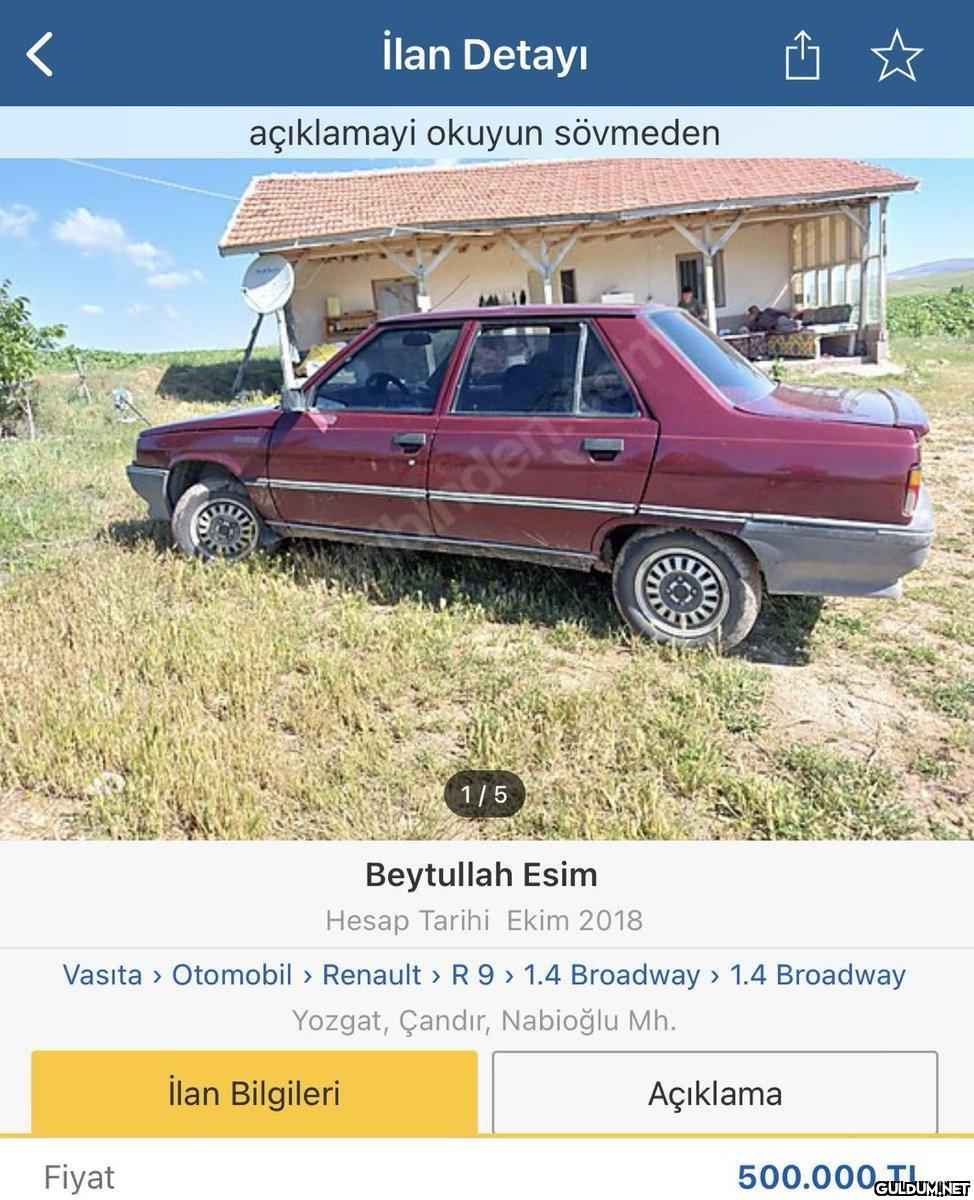Open the car photo gallery

click(x=486, y=498)
